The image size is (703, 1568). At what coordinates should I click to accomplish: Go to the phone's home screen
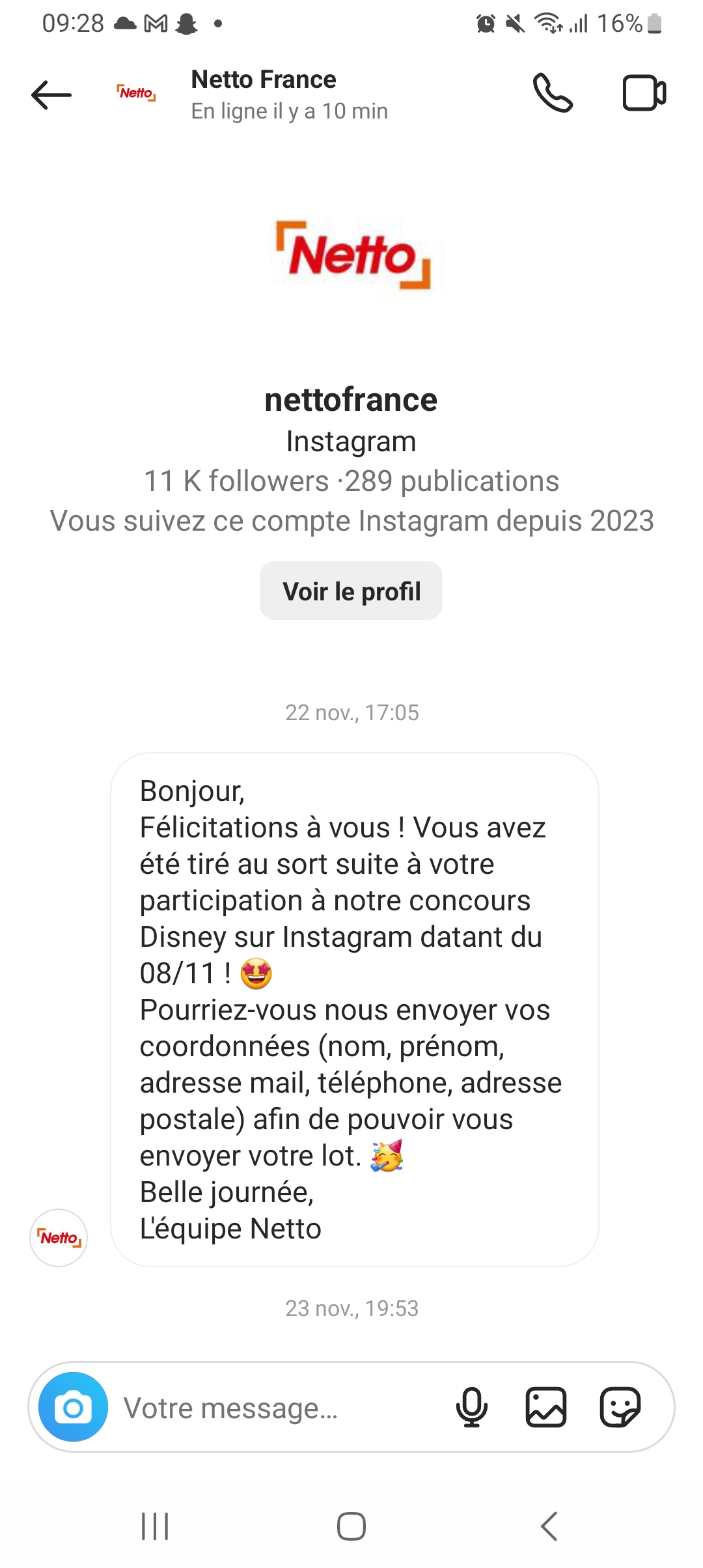point(351,1526)
